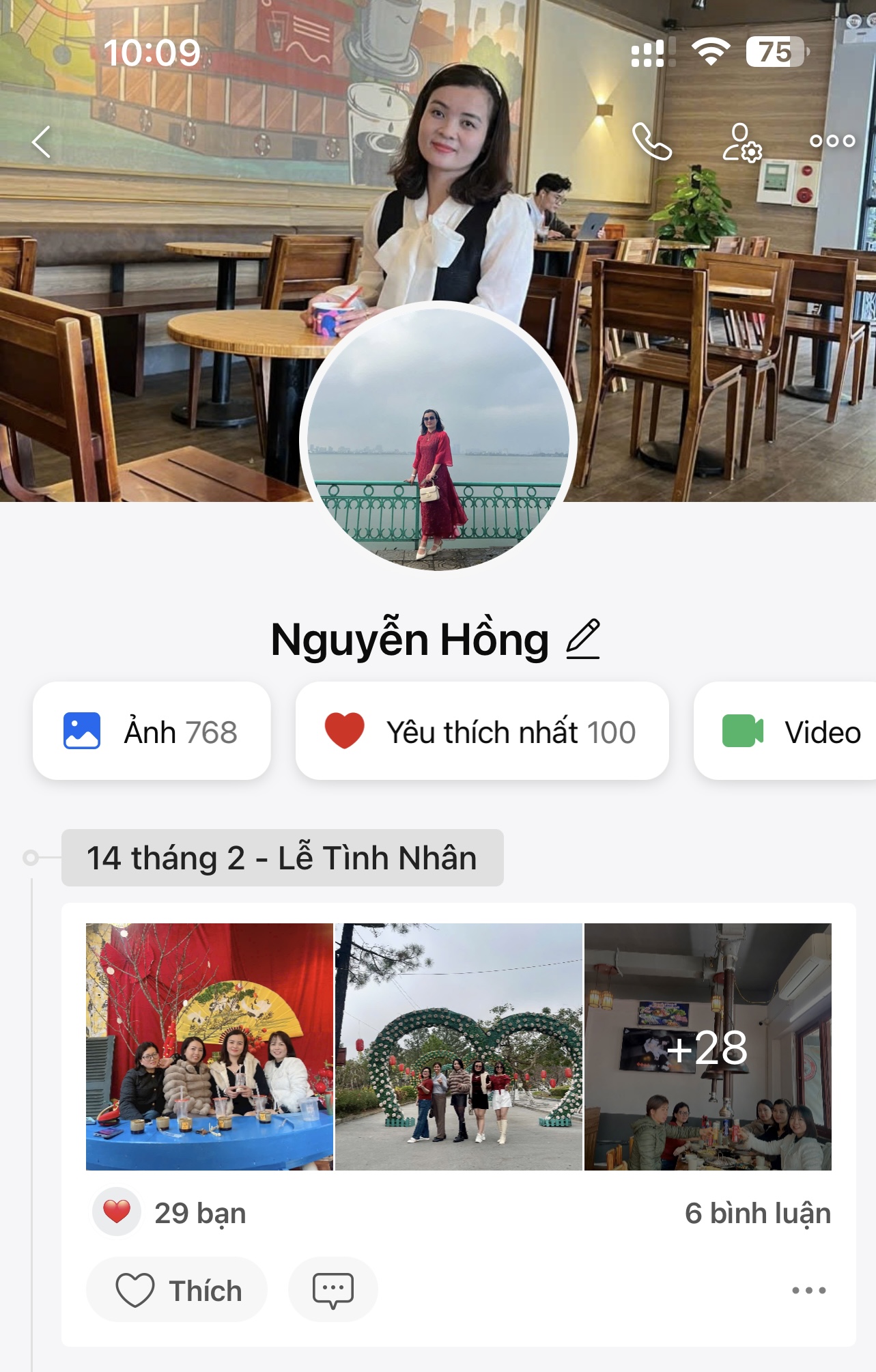Open the post's three-dot options

[809, 1290]
